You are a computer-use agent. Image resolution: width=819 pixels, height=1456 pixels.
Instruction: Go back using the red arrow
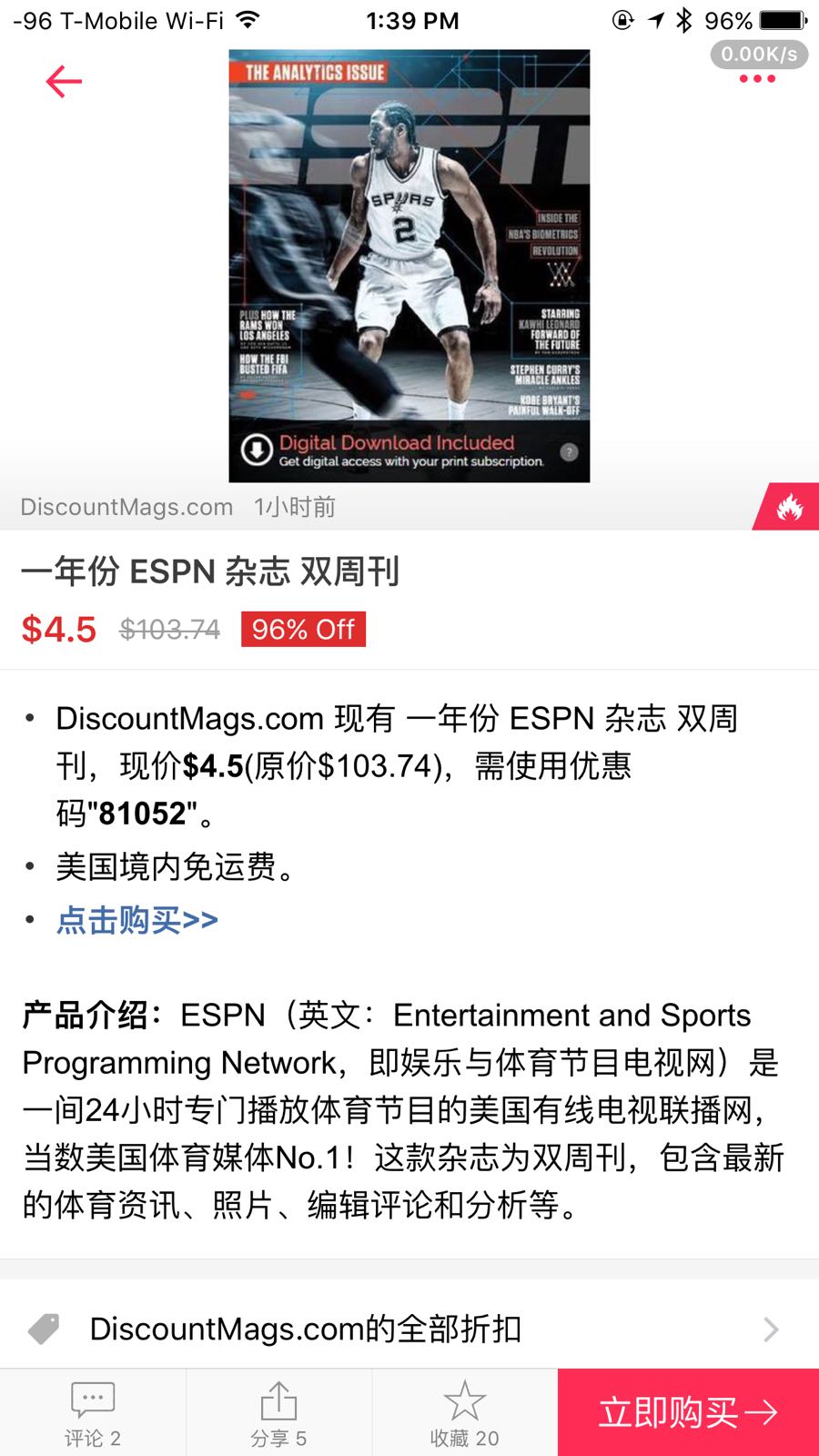(64, 82)
